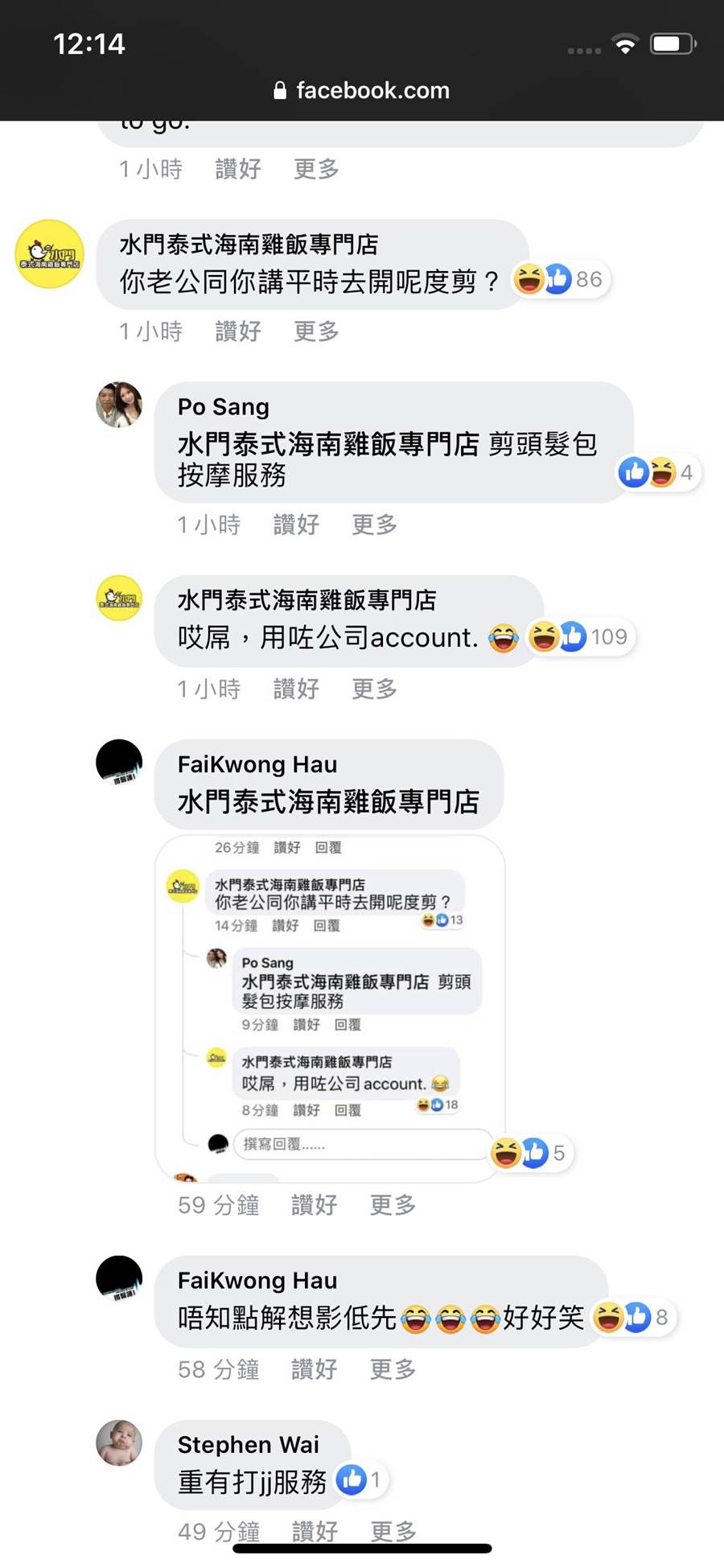Open Po Sang's profile picture
Image resolution: width=724 pixels, height=1568 pixels.
(119, 405)
